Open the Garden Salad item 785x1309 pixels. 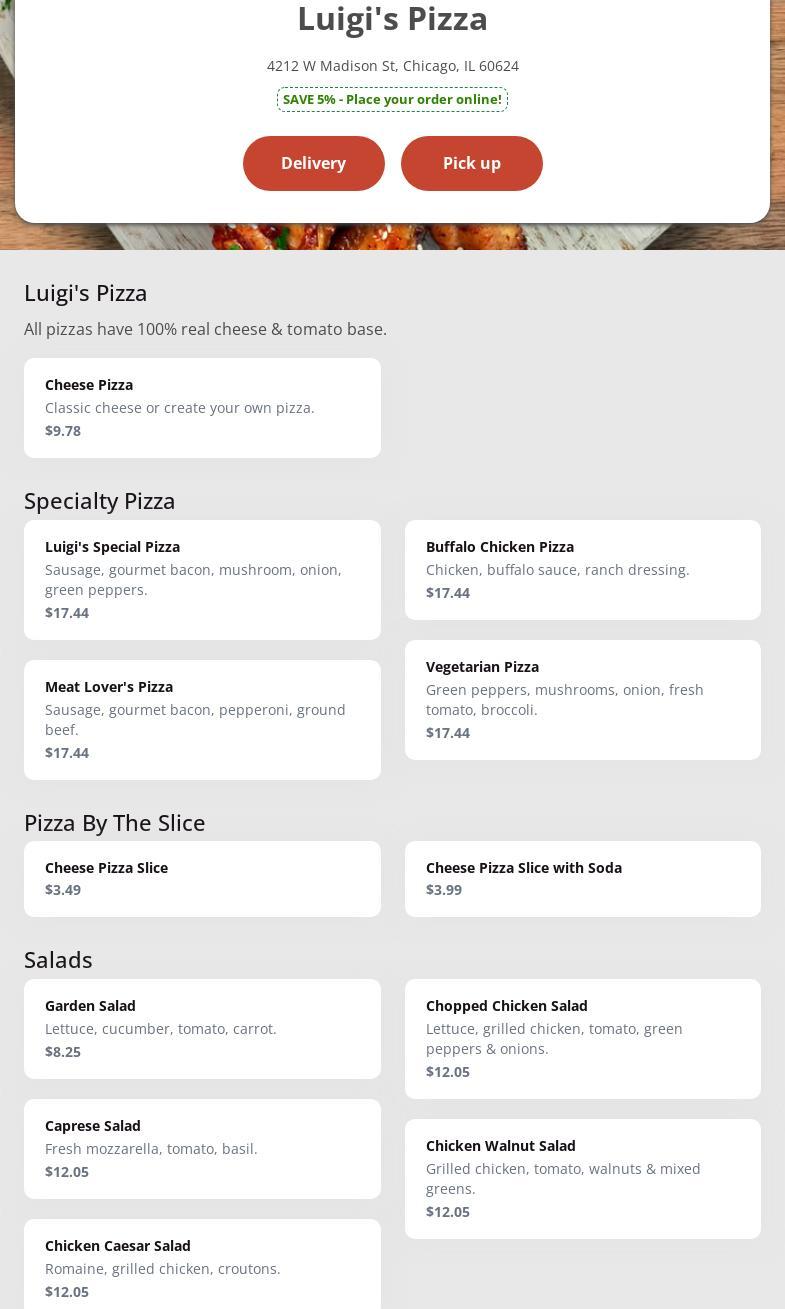click(202, 1028)
